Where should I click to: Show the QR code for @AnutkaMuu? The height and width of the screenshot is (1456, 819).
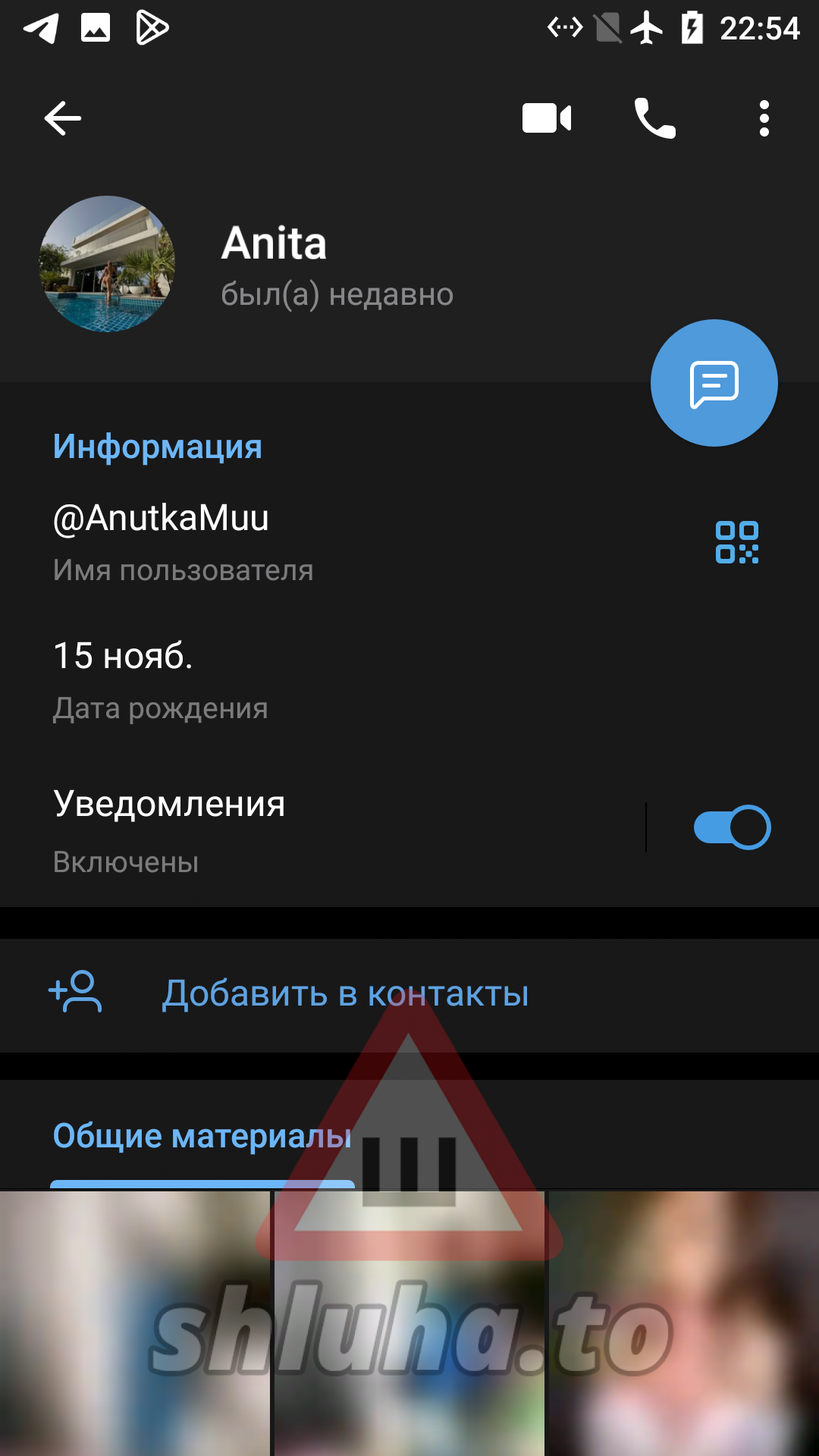(x=736, y=542)
